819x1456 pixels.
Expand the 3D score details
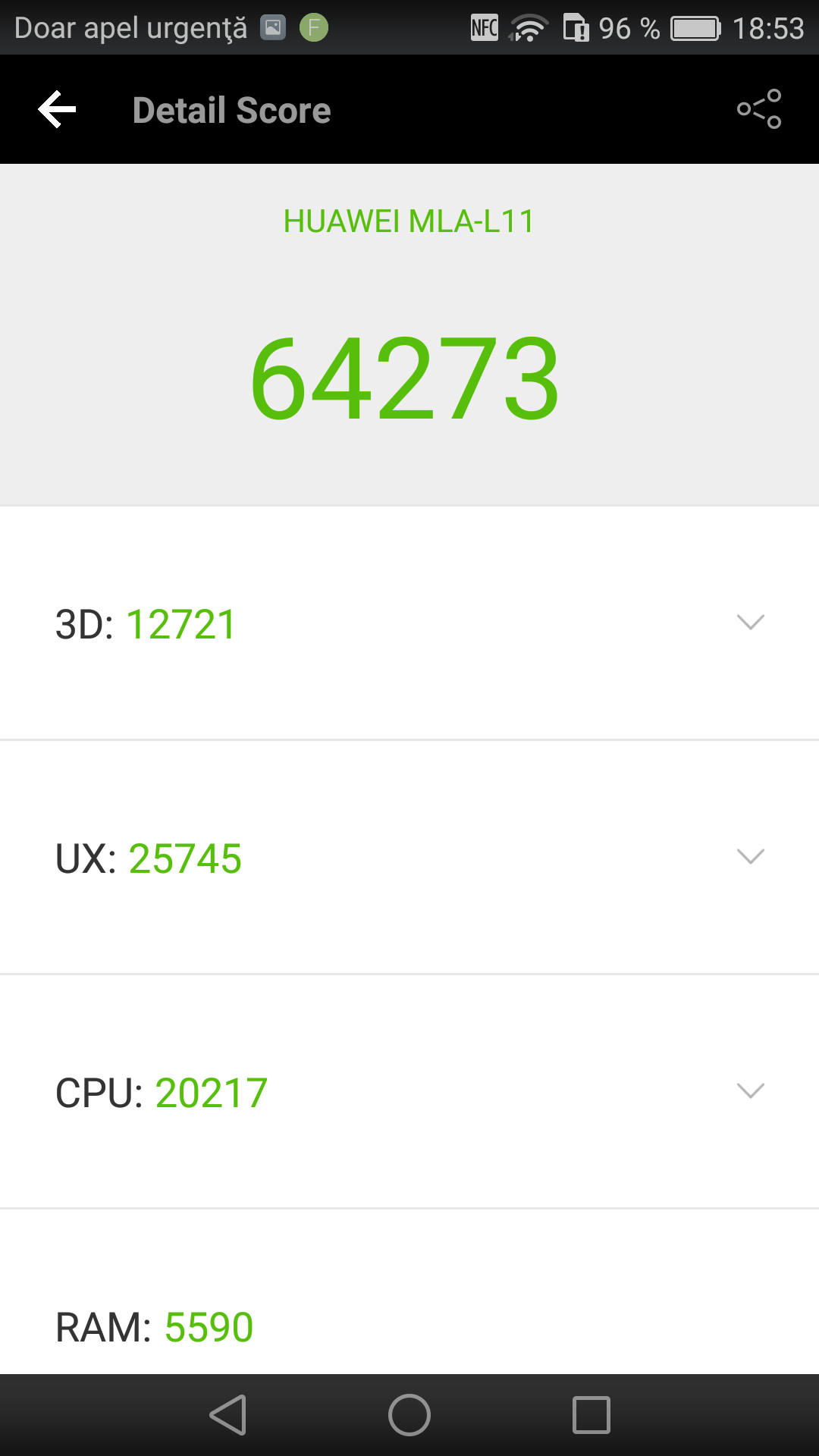coord(750,623)
